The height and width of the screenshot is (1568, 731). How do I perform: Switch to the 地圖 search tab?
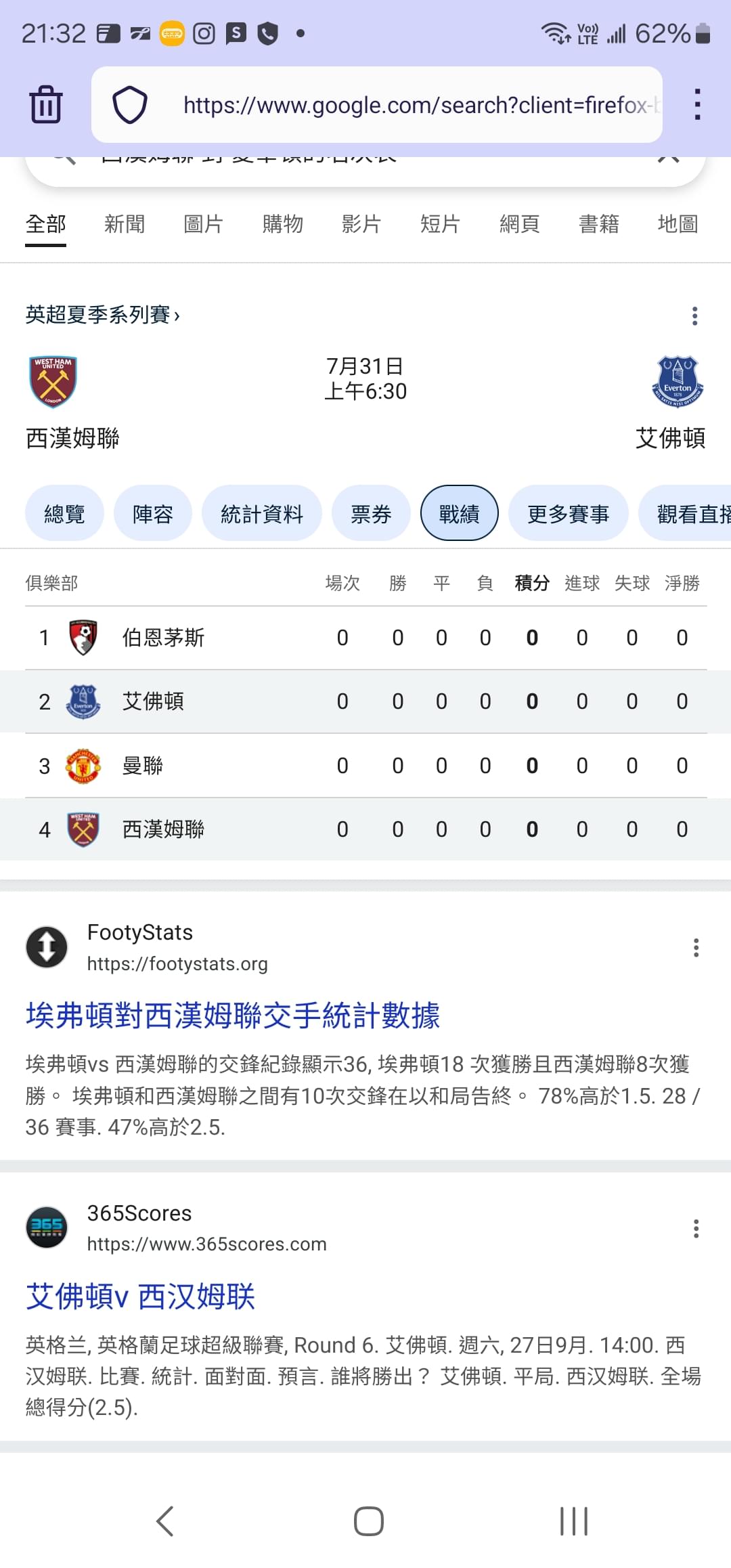click(678, 223)
